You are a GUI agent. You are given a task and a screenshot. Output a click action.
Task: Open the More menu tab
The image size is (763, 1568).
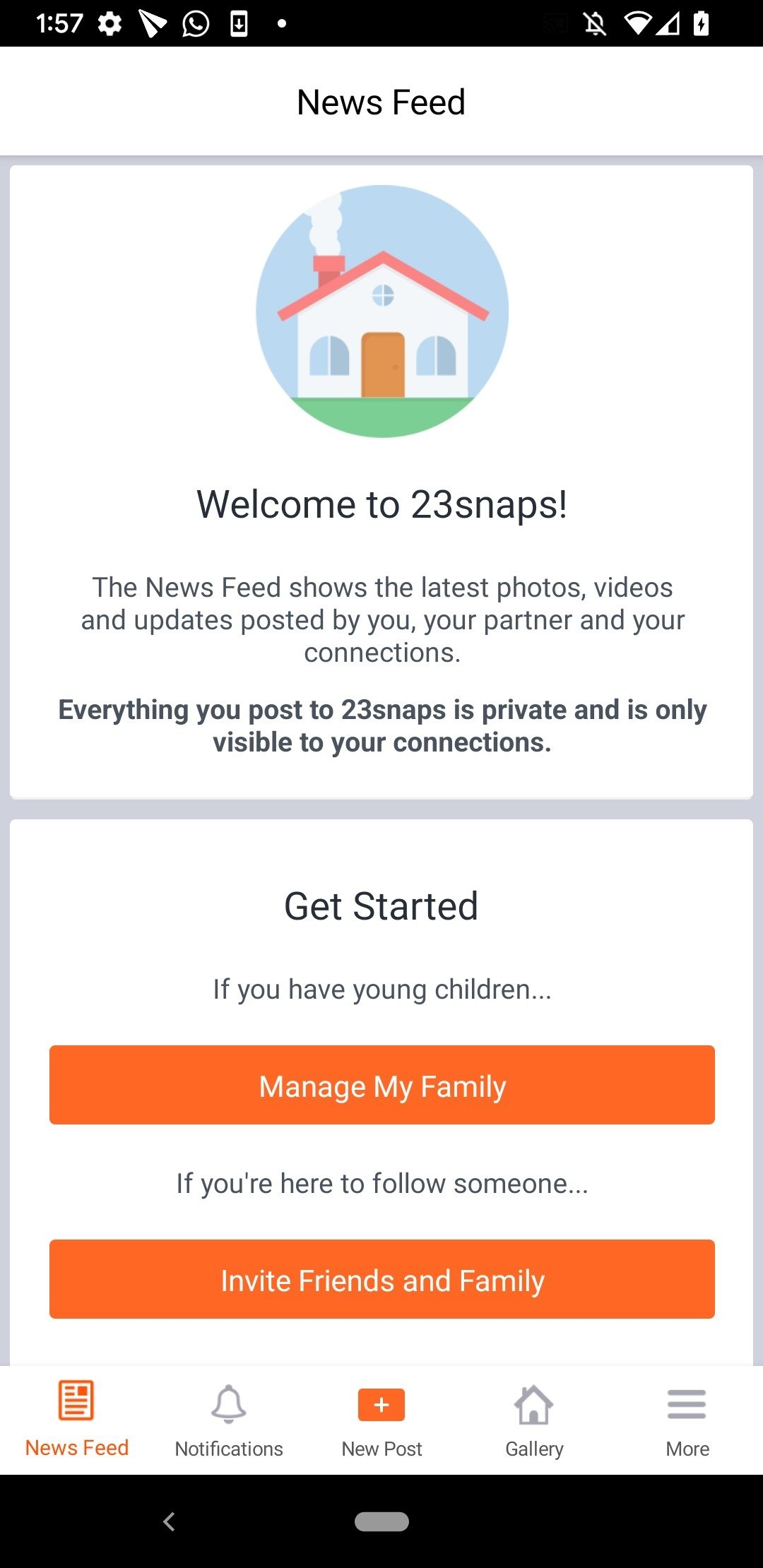(x=687, y=1420)
